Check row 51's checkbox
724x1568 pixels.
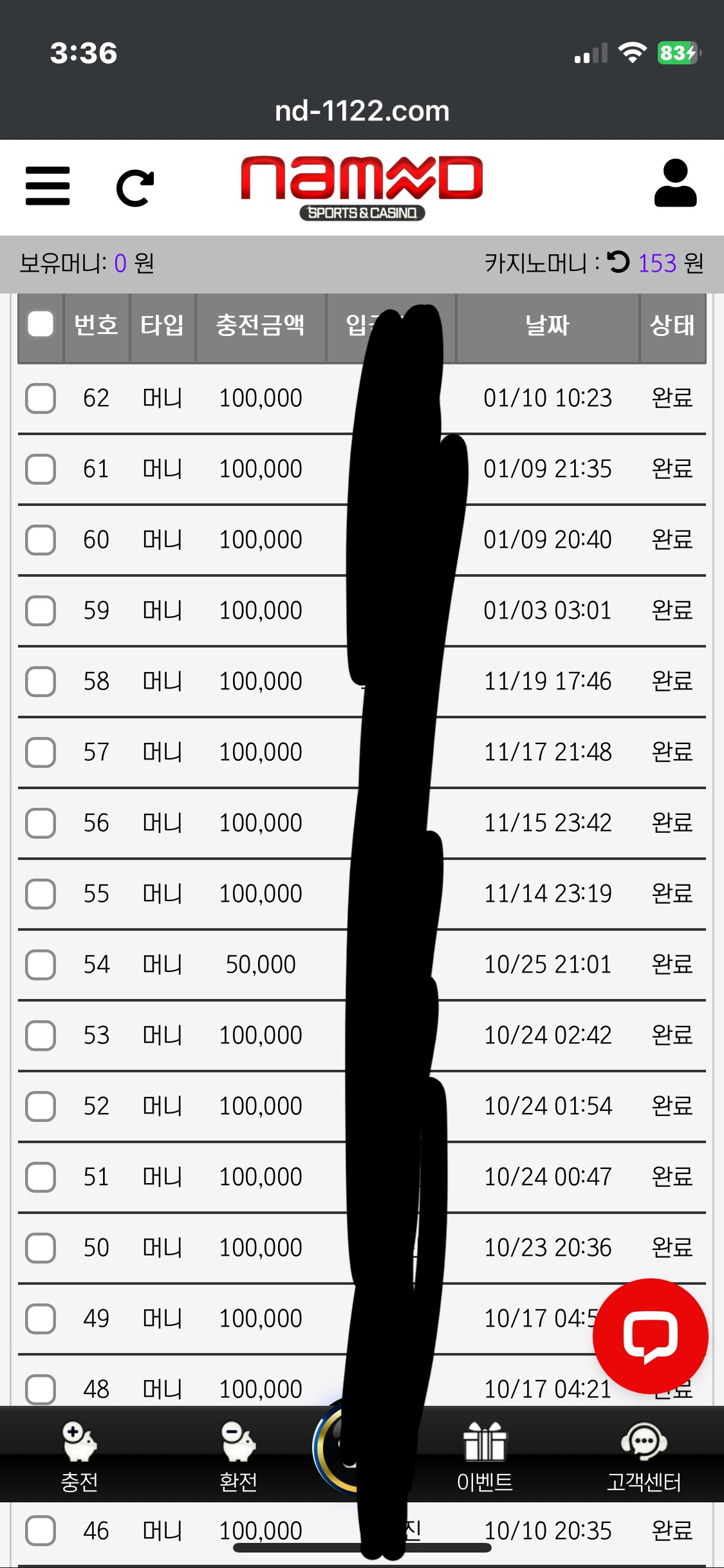(x=41, y=1177)
